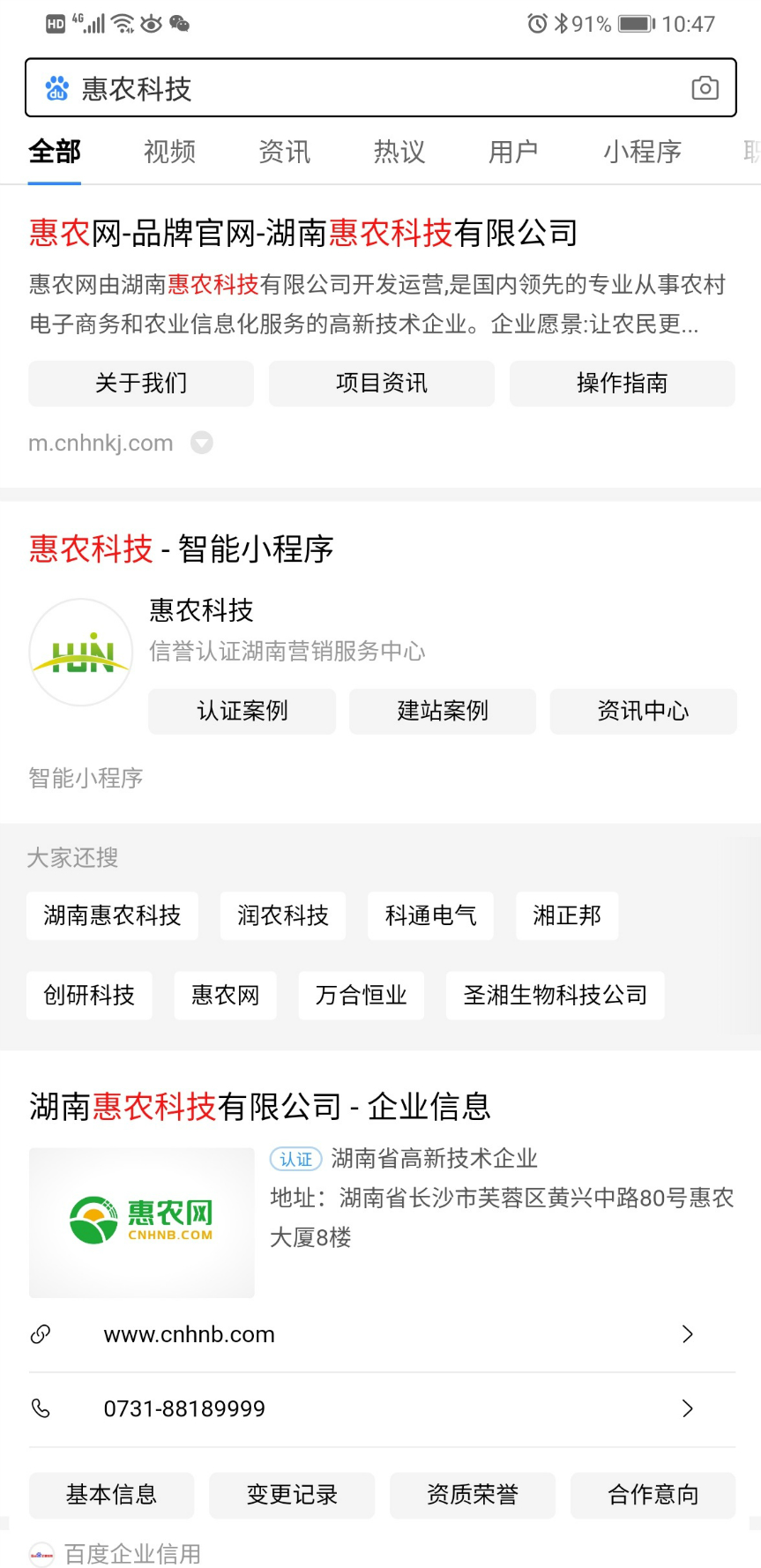Click the 合作意向 button
This screenshot has height=1568, width=761.
(x=653, y=1495)
